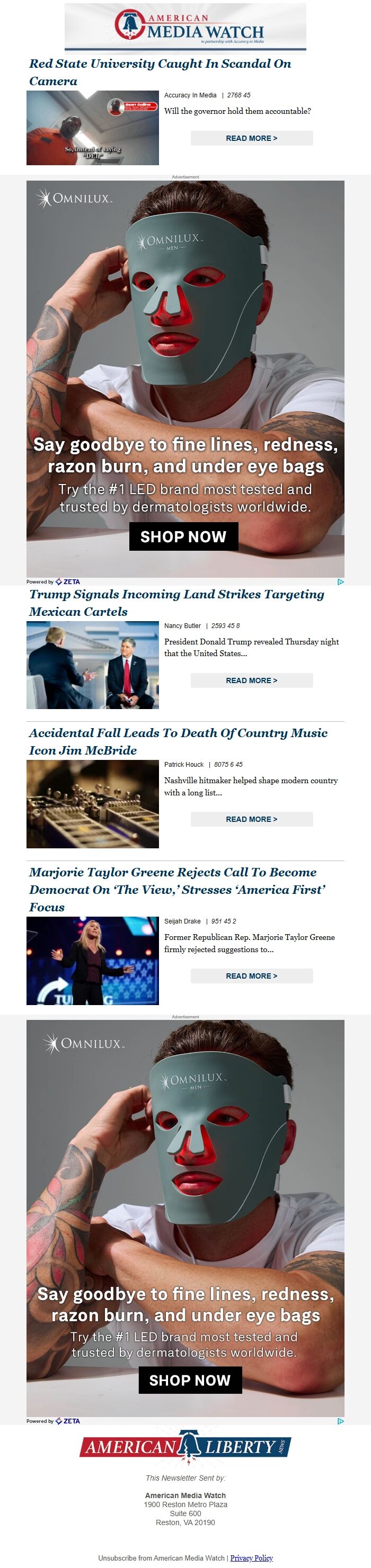371x1568 pixels.
Task: Open the Marjorie Taylor Greene stage photo
Action: point(93,961)
